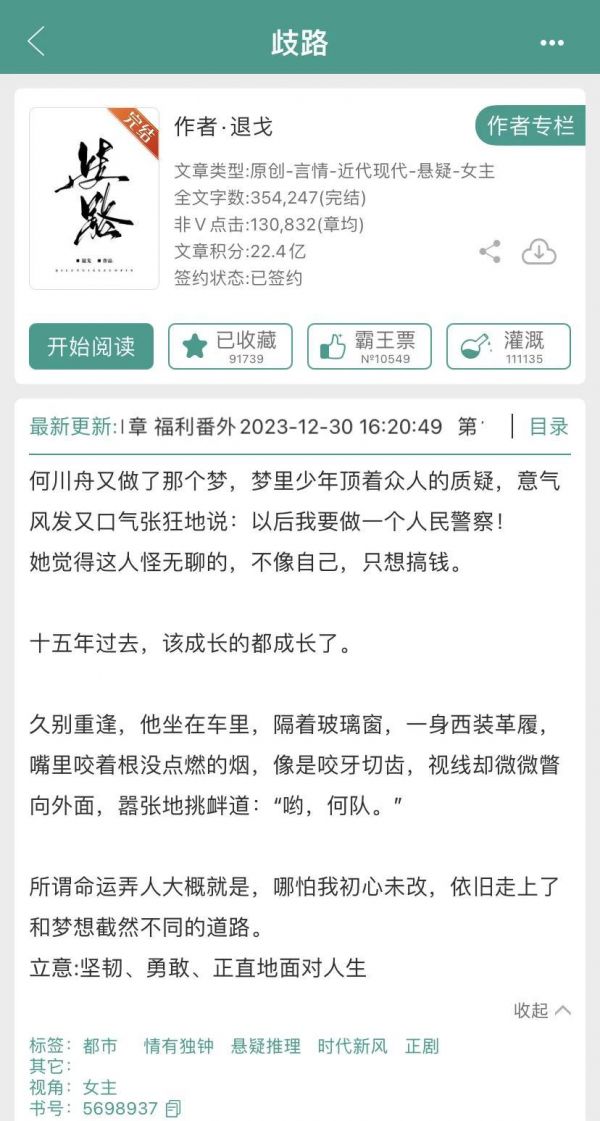Share this novel
Image resolution: width=600 pixels, height=1121 pixels.
coord(490,252)
